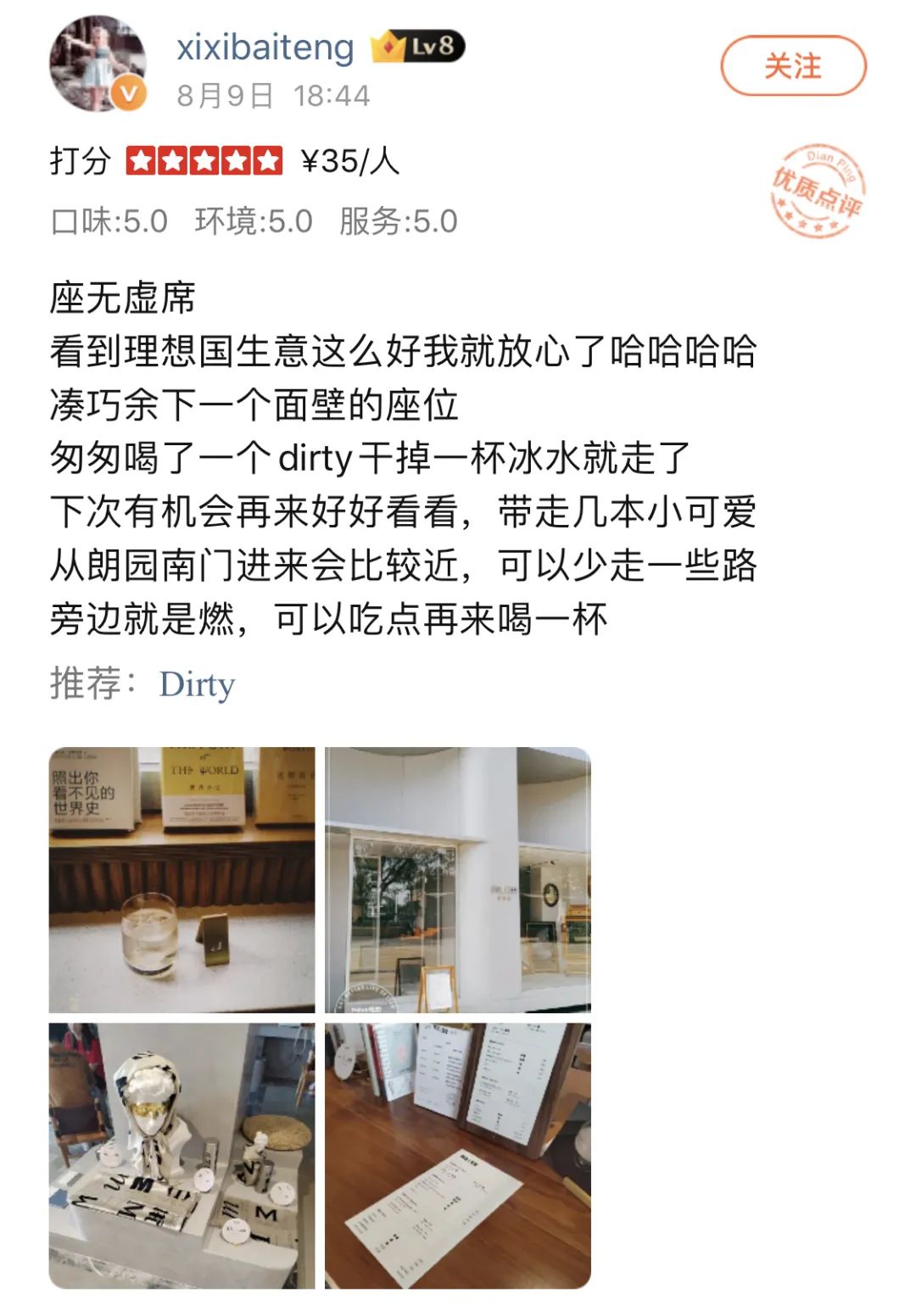
Task: Open xixibaiteng's profile avatar
Action: [98, 64]
